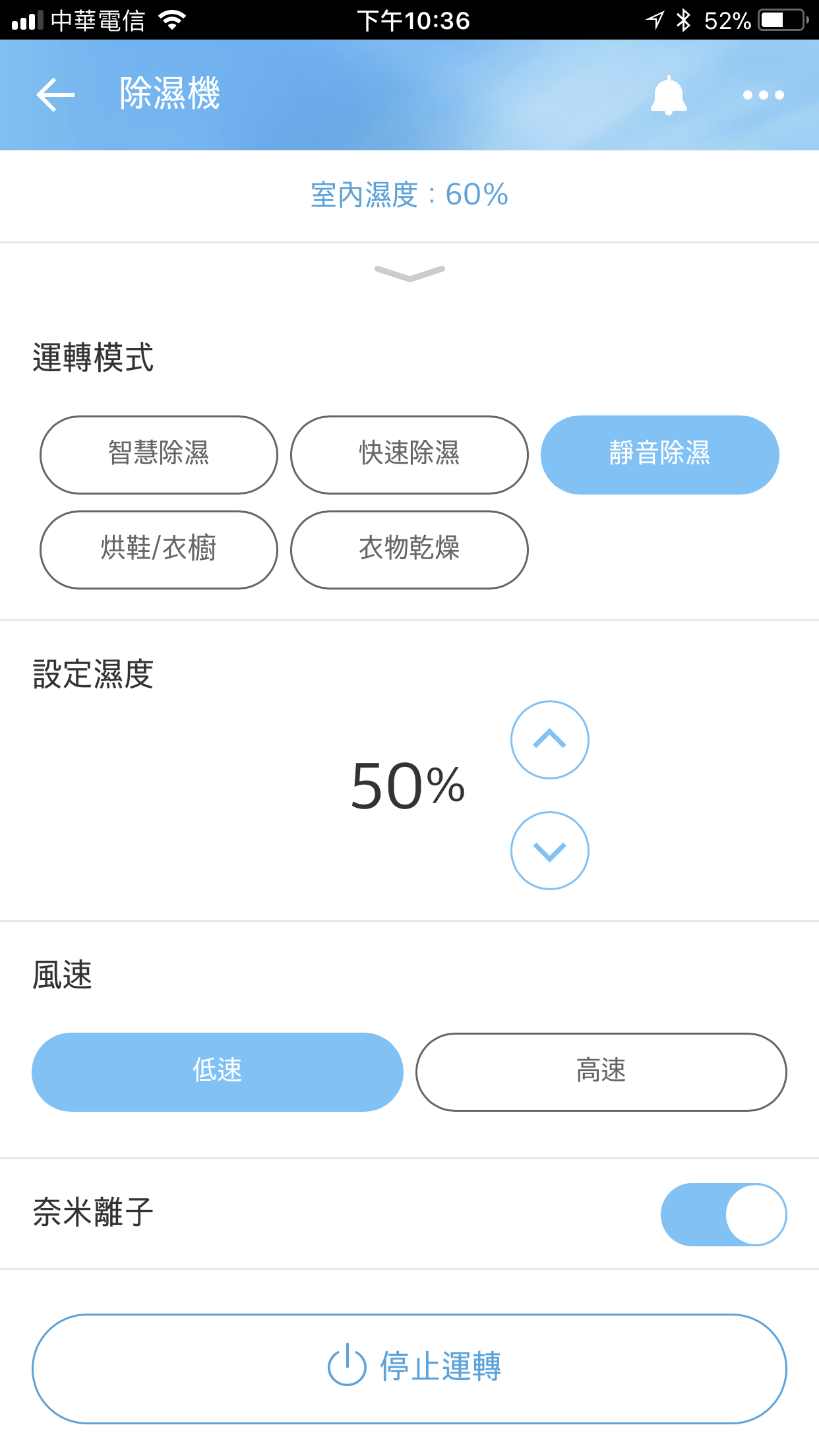Select 智慧除濕 mode
Screen dimensions: 819x1456
(159, 454)
